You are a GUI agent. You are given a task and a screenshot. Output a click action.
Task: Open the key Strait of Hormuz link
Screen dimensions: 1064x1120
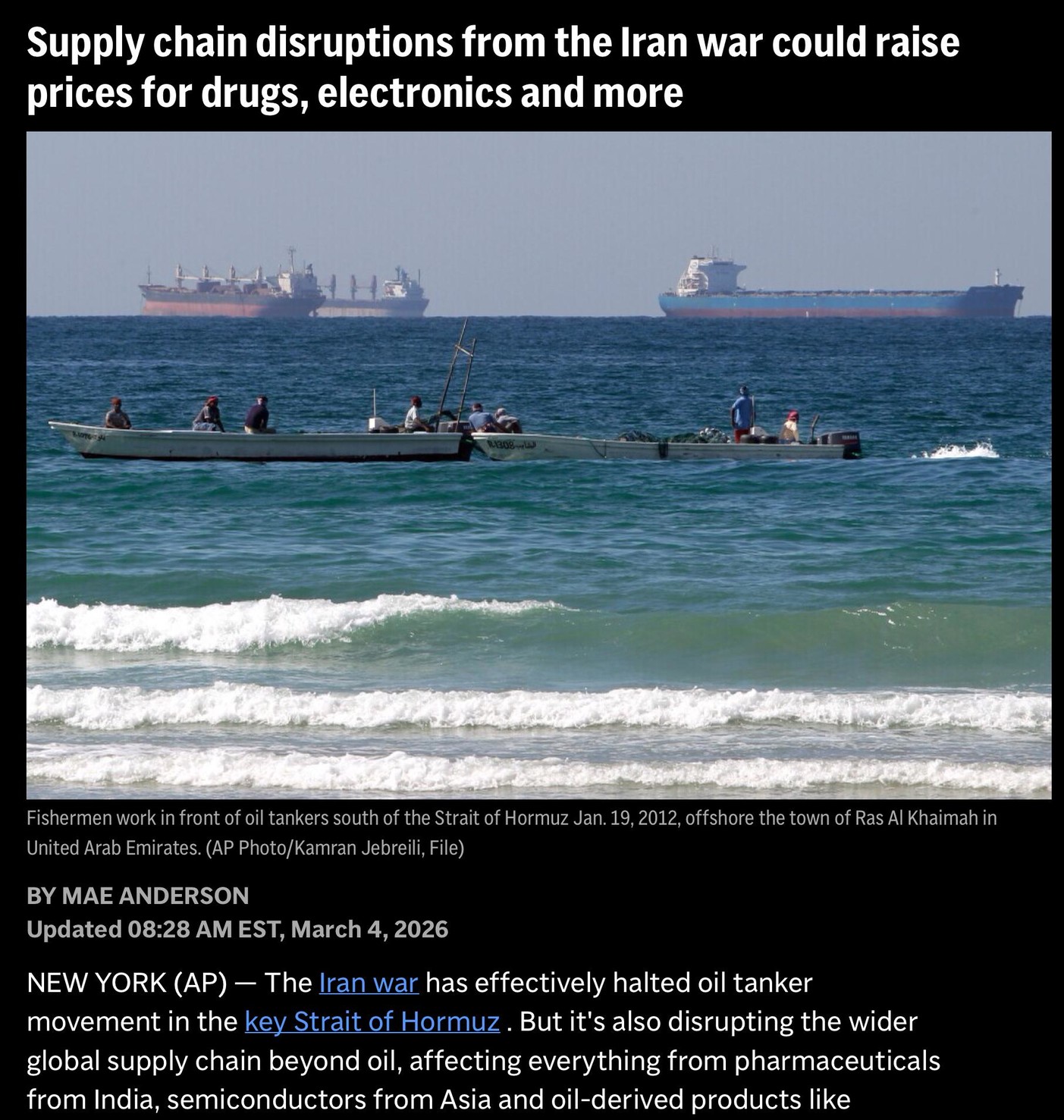(372, 1021)
